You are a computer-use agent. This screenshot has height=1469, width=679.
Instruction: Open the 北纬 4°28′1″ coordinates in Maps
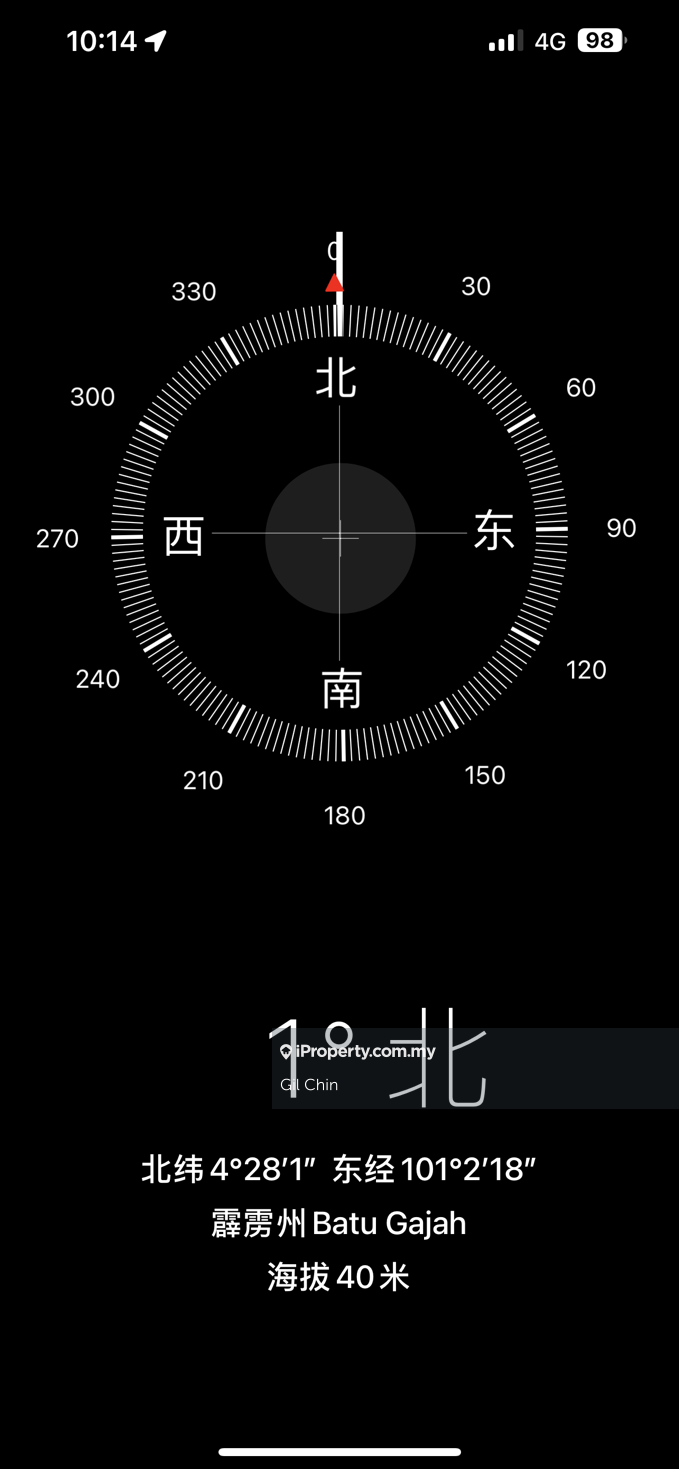point(339,1169)
